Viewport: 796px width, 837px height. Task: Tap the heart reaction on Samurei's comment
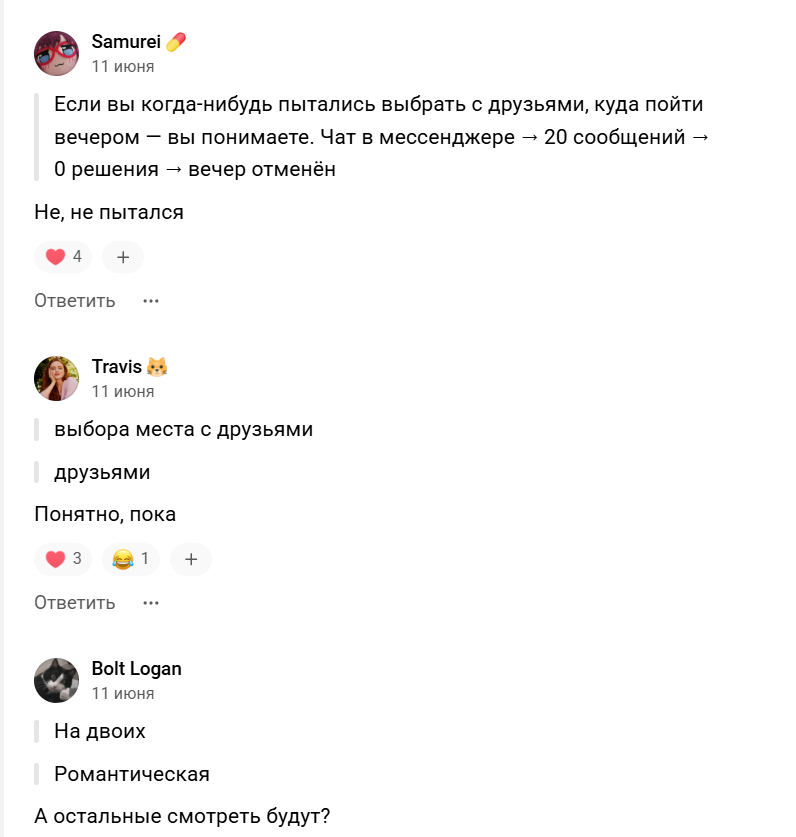point(63,257)
